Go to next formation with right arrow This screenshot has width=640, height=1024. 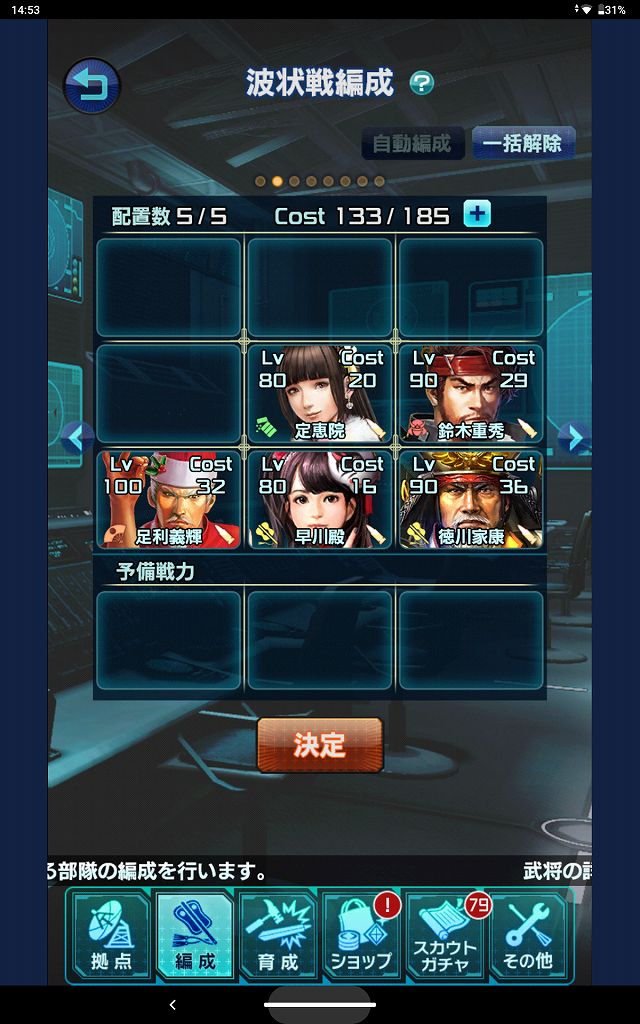coord(573,438)
